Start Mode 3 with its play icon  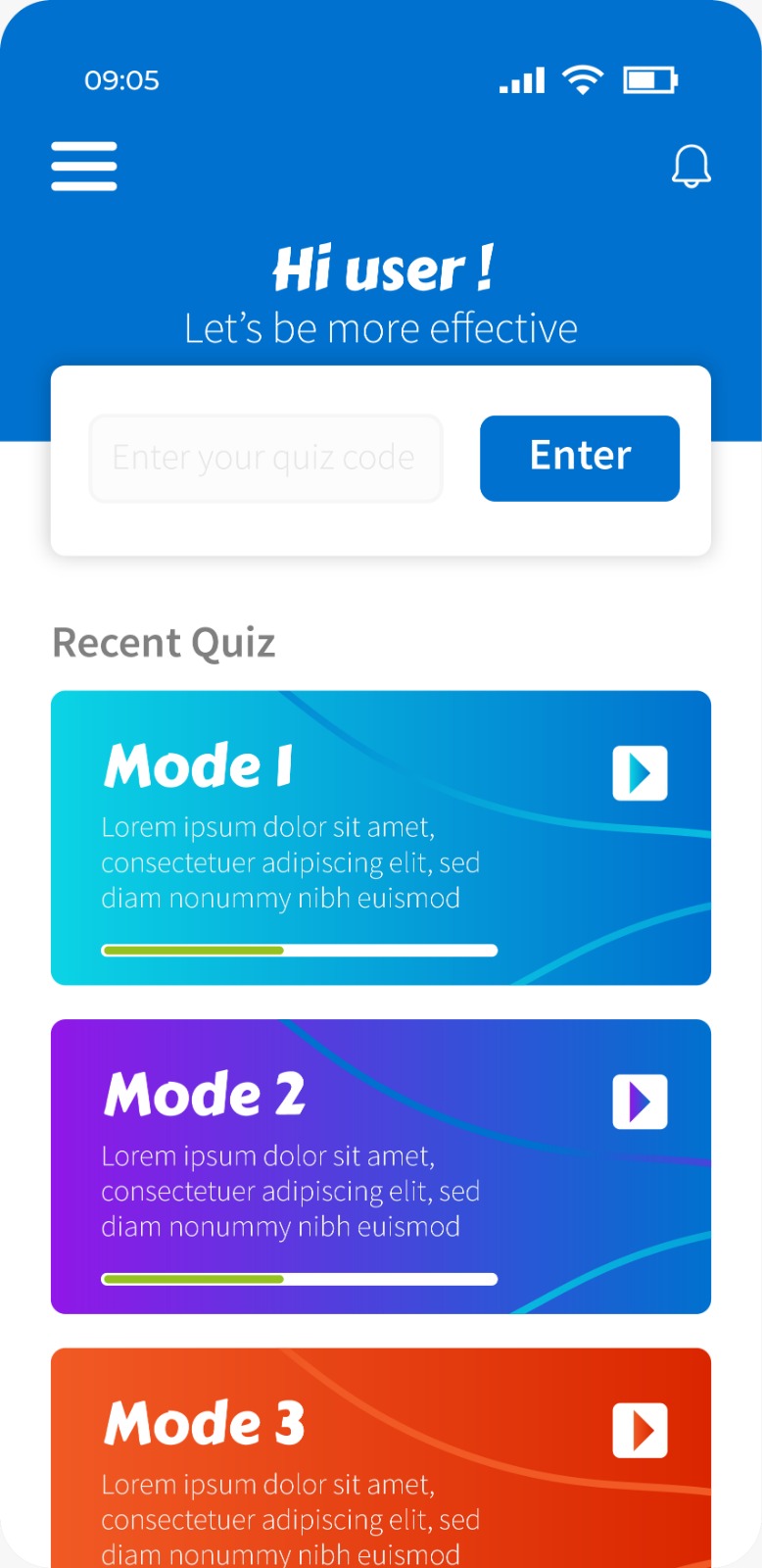coord(641,1431)
